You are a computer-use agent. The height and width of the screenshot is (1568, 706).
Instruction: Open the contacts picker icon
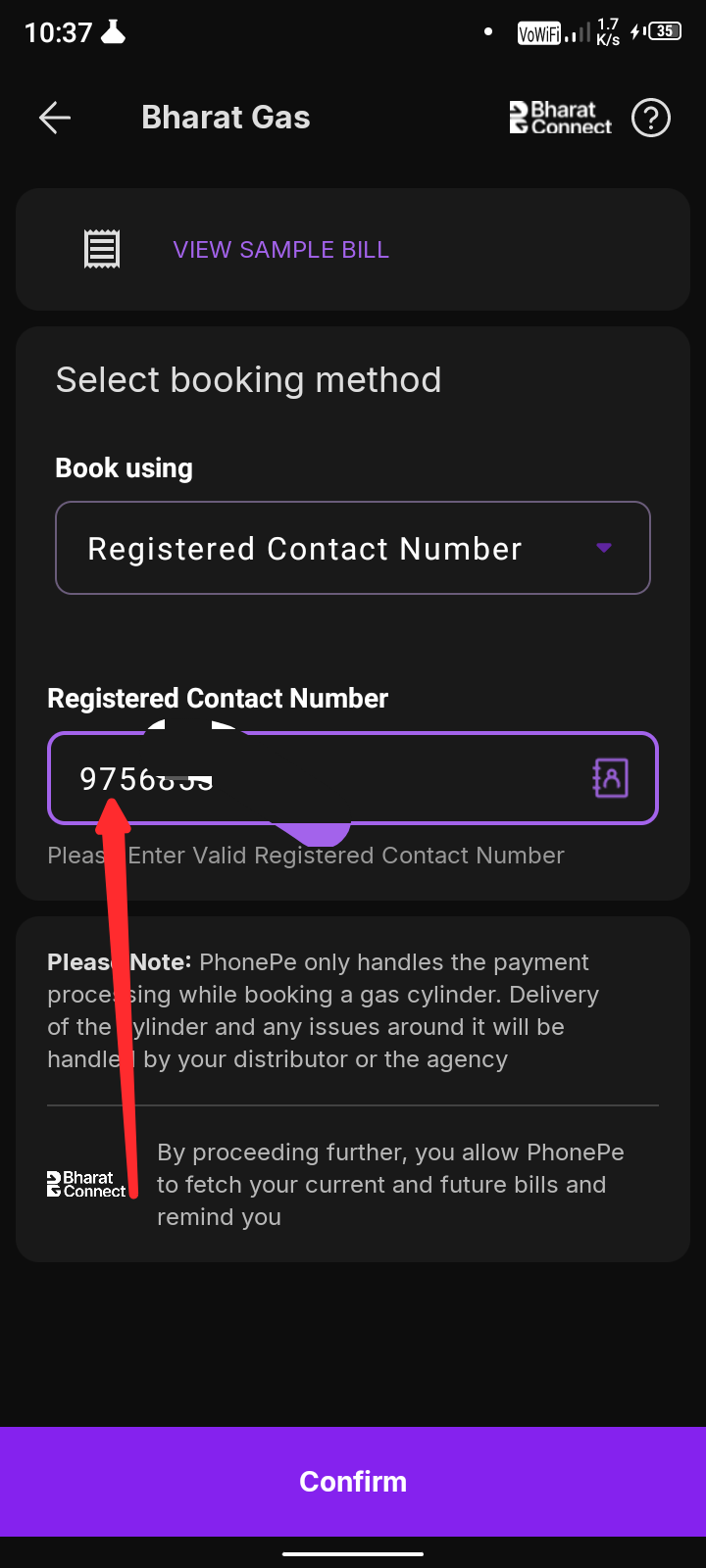tap(610, 778)
